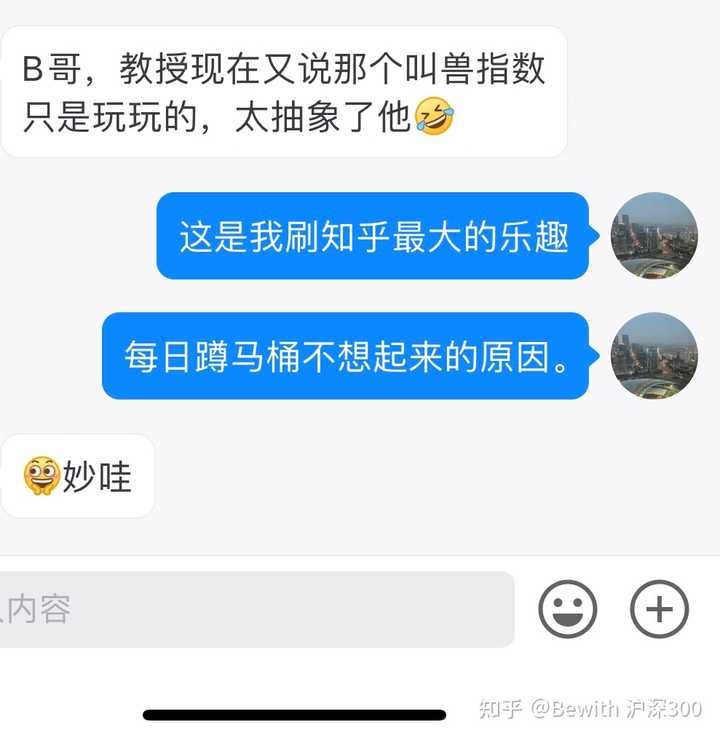Open the emoji picker
Image resolution: width=720 pixels, height=738 pixels.
coord(568,609)
